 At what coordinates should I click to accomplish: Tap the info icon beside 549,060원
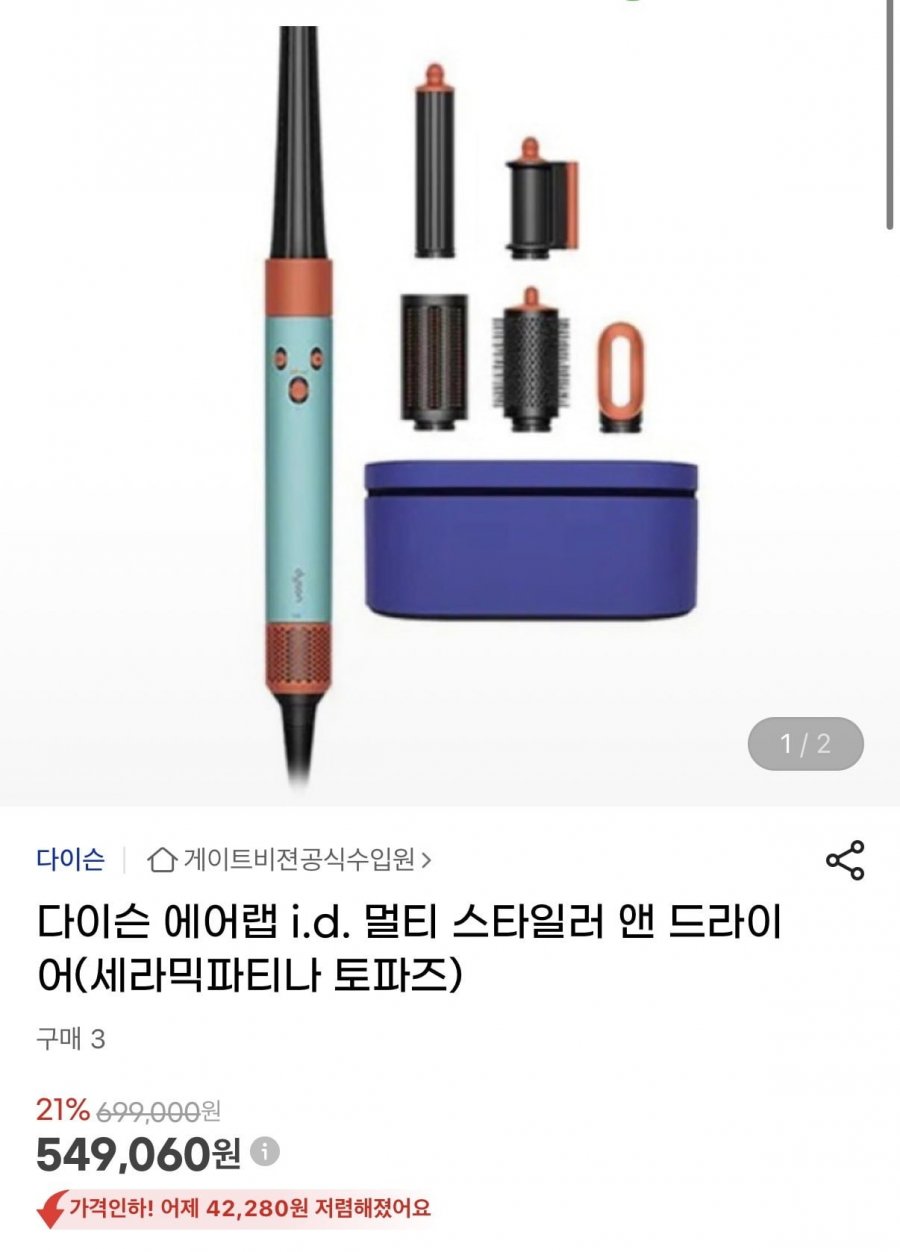point(264,1151)
